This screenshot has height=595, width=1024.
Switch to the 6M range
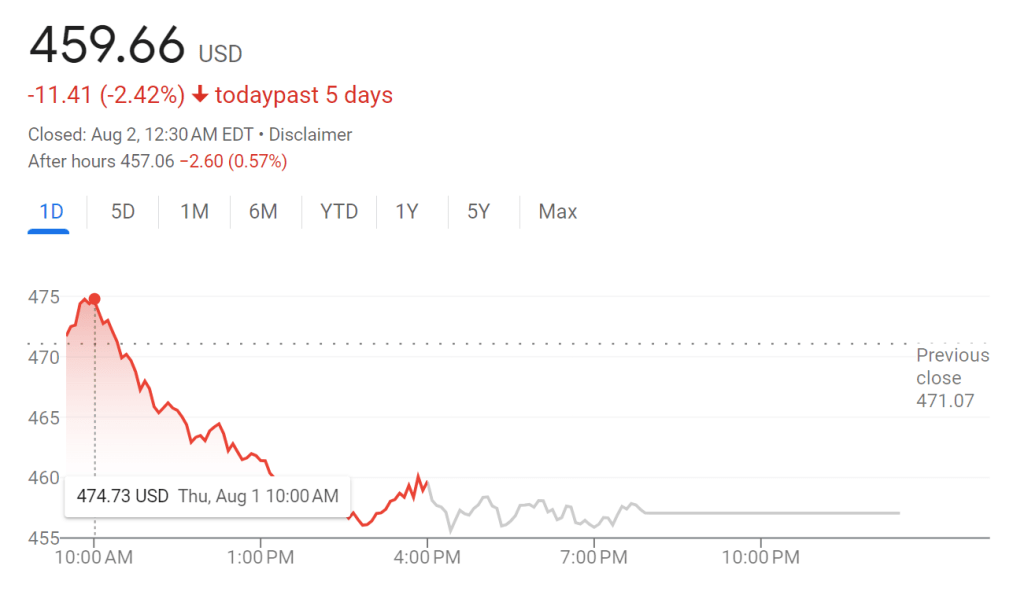pyautogui.click(x=263, y=212)
